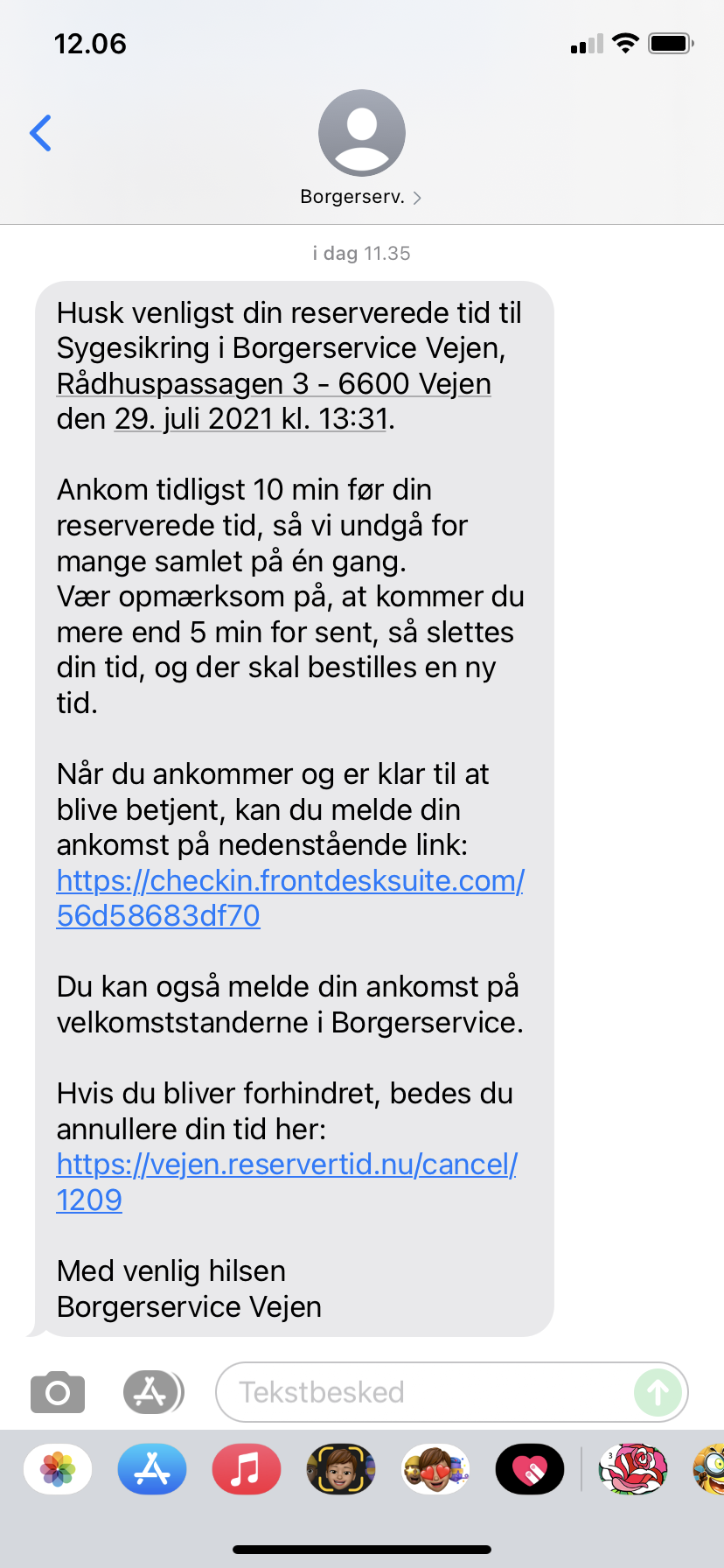The width and height of the screenshot is (724, 1568).
Task: Go back to the message list
Action: 40,133
